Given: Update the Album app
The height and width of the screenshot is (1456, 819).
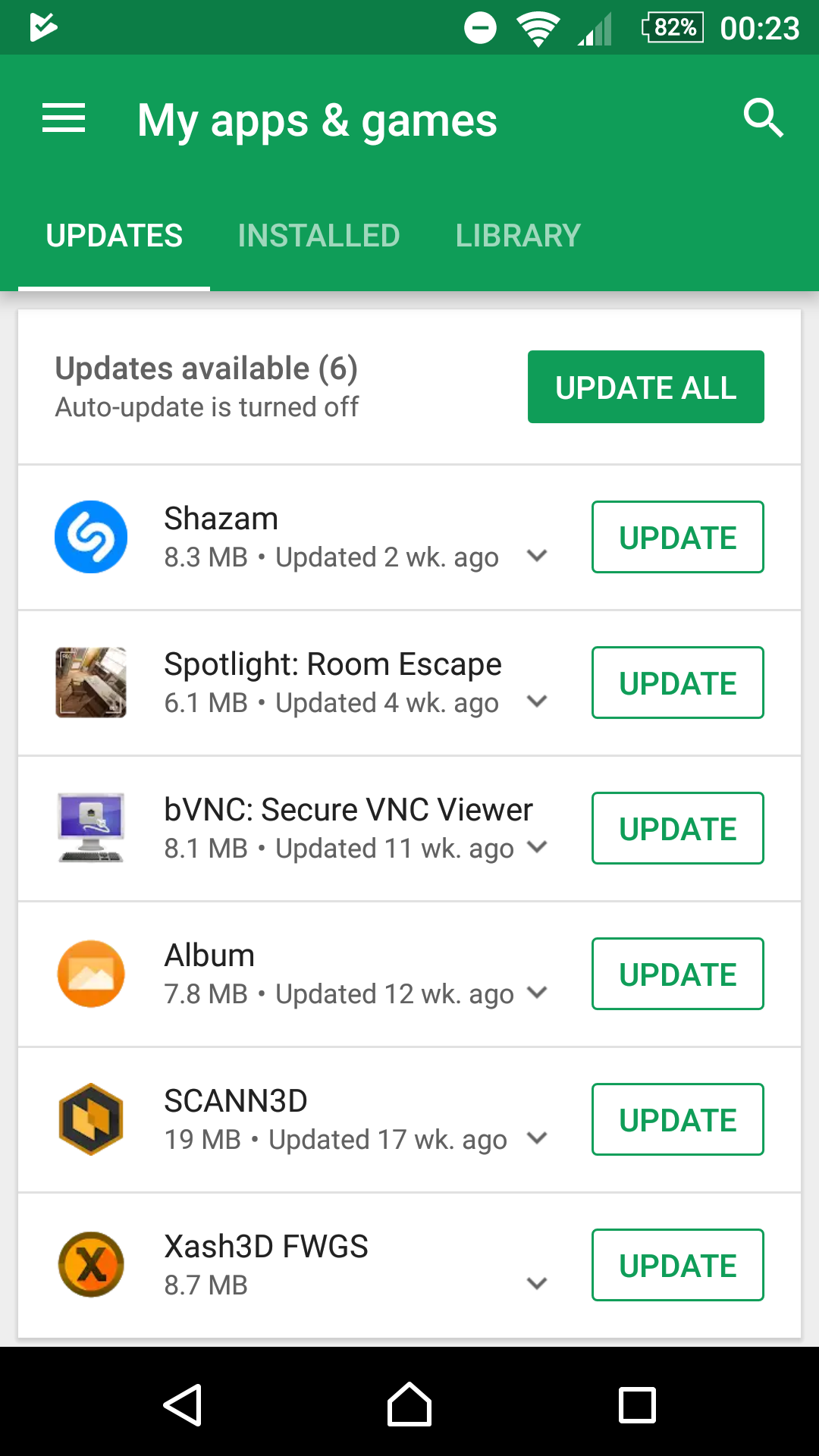Looking at the screenshot, I should (677, 974).
